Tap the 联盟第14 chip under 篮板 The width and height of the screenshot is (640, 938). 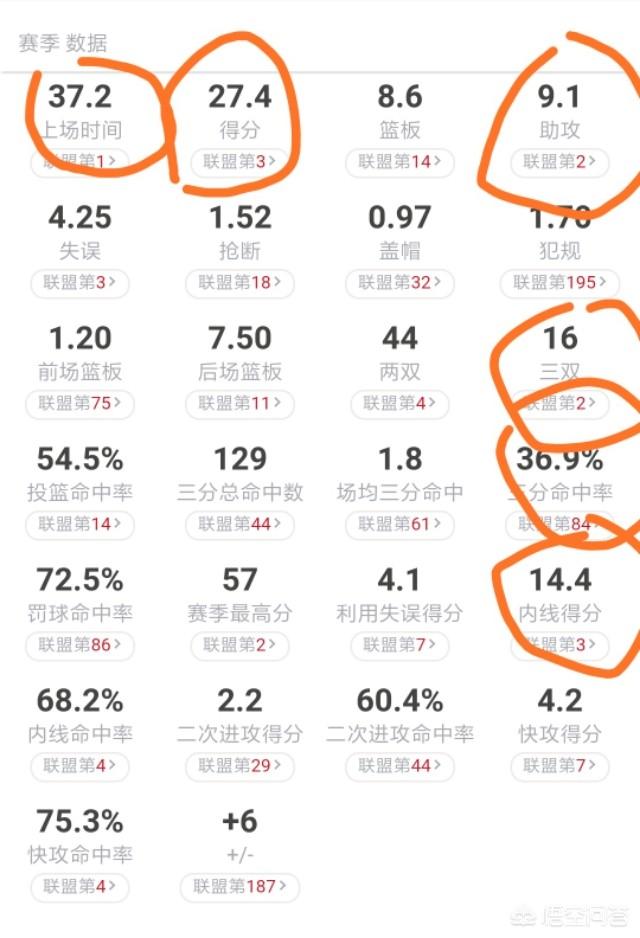[400, 162]
